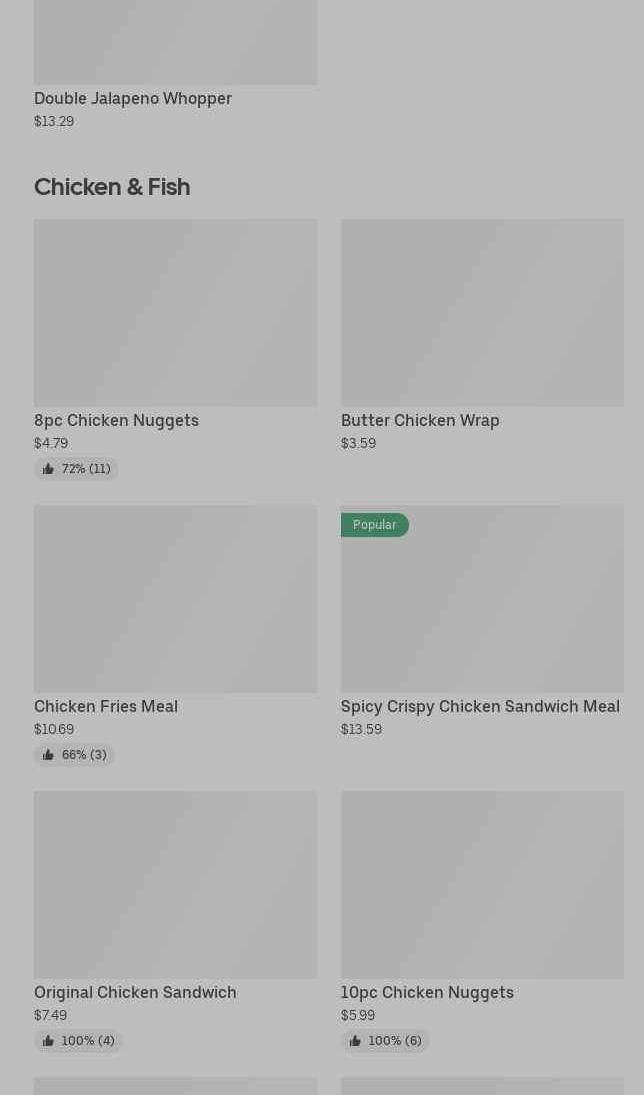View the Chicken Fries Meal

(175, 635)
